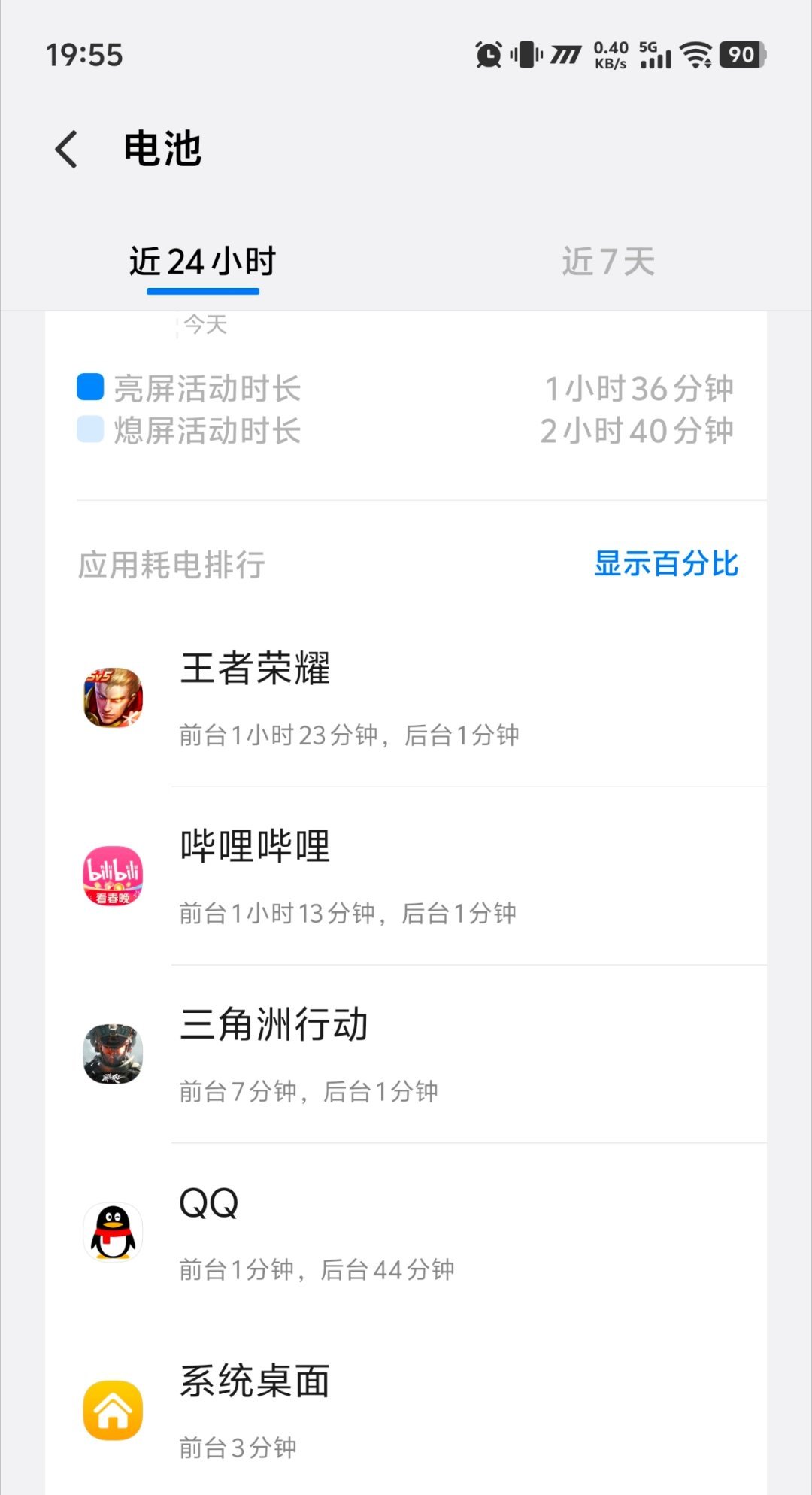812x1495 pixels.
Task: Tap the alarm clock icon in status bar
Action: pos(486,55)
